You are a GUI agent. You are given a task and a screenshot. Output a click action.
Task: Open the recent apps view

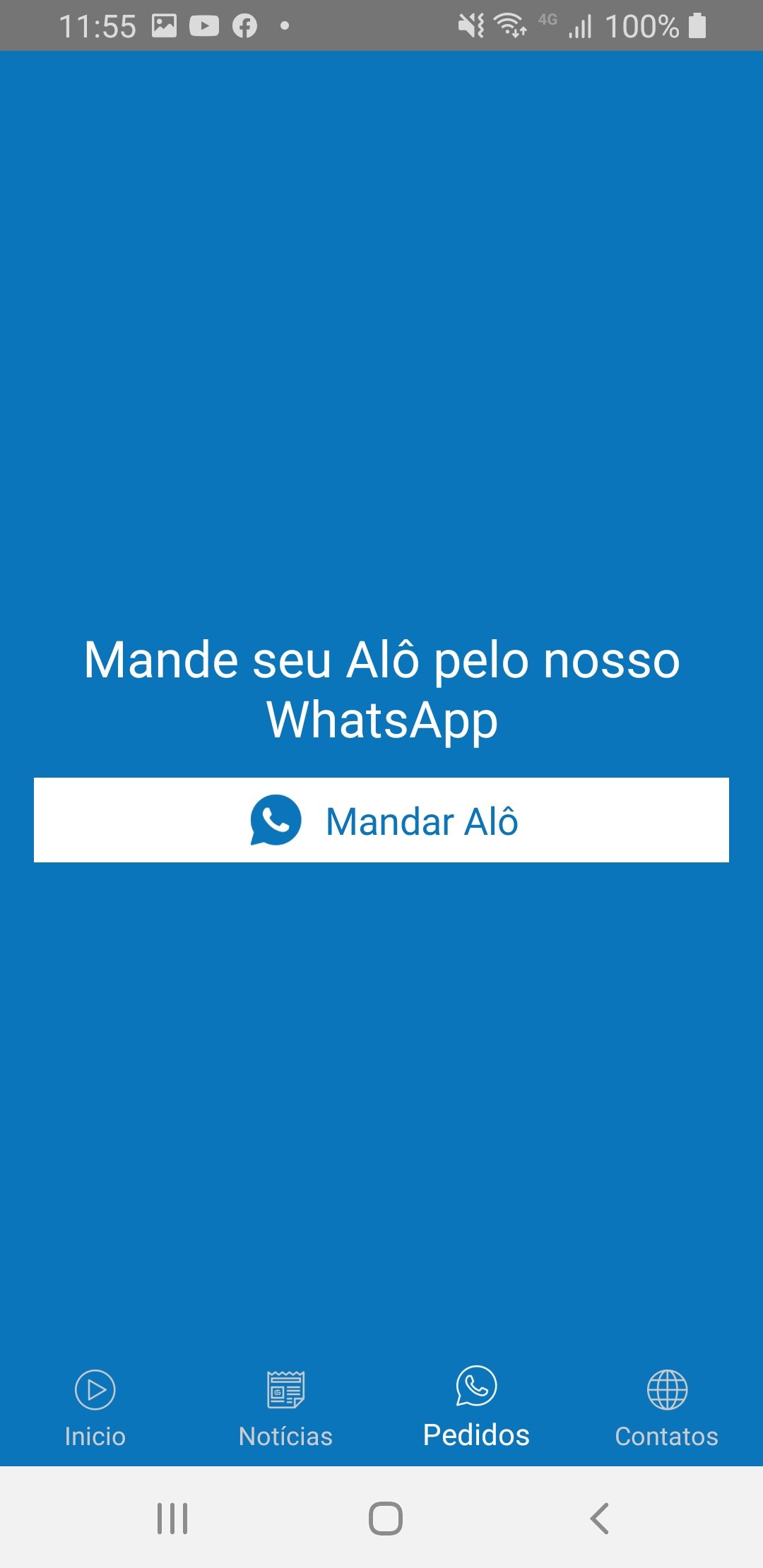tap(172, 1518)
